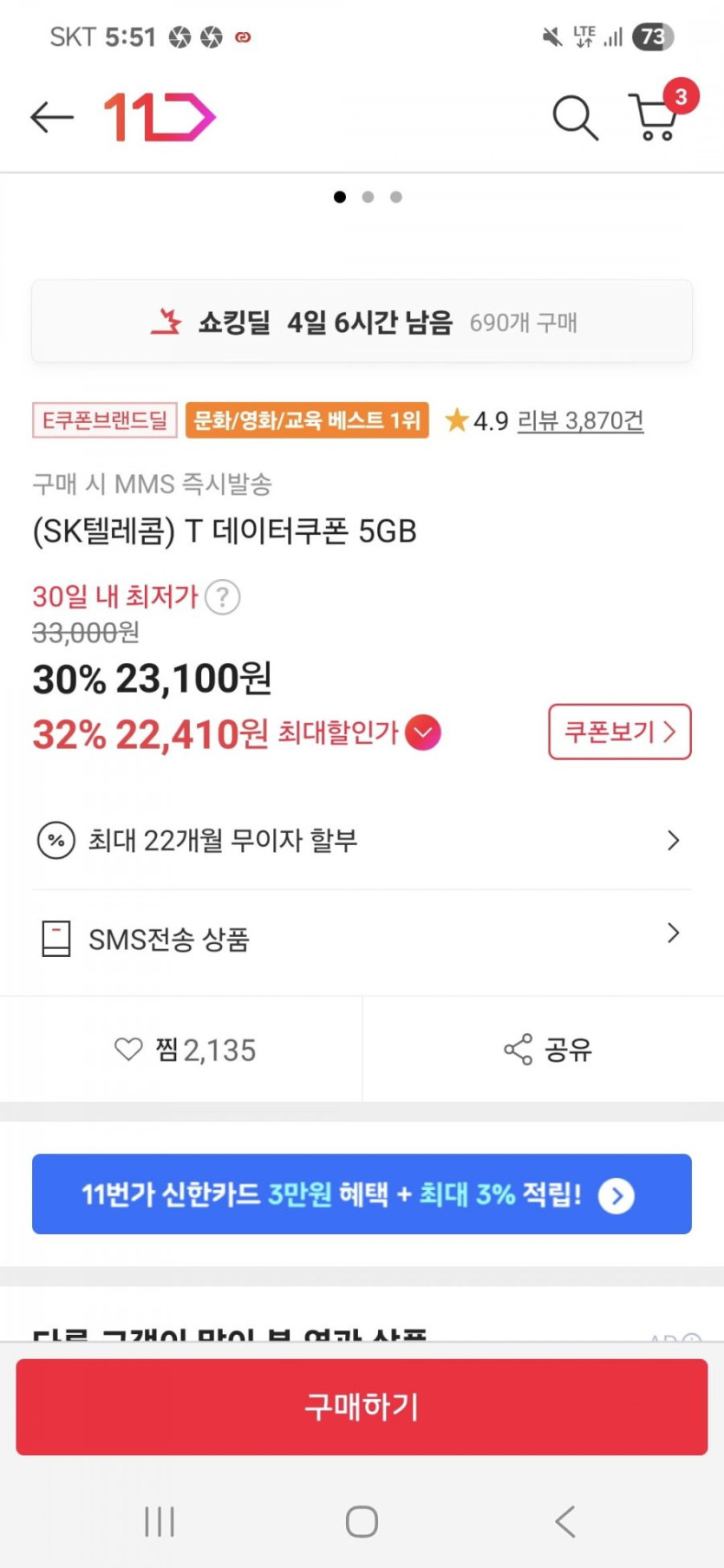Open the shopping cart
Image resolution: width=724 pixels, height=1568 pixels.
point(656,117)
